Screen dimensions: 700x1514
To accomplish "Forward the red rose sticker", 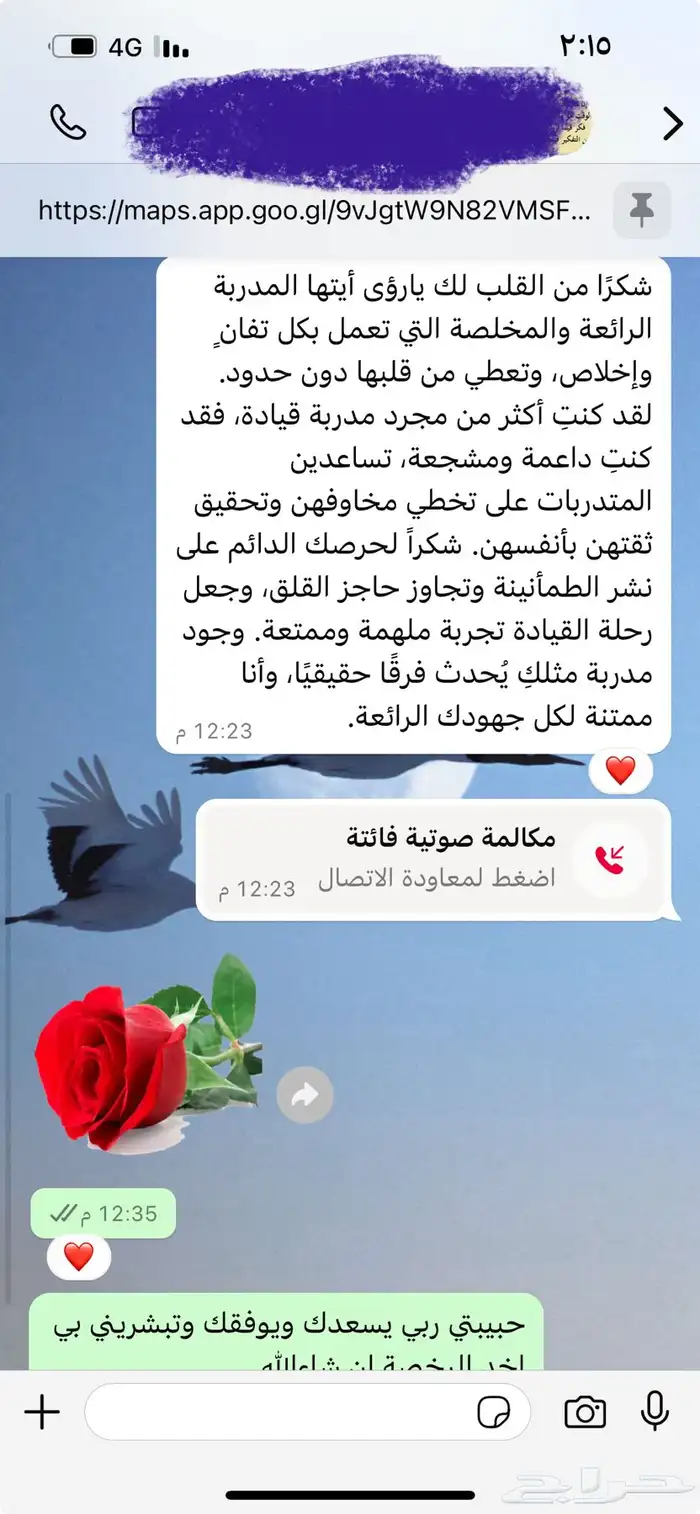I will click(305, 1095).
